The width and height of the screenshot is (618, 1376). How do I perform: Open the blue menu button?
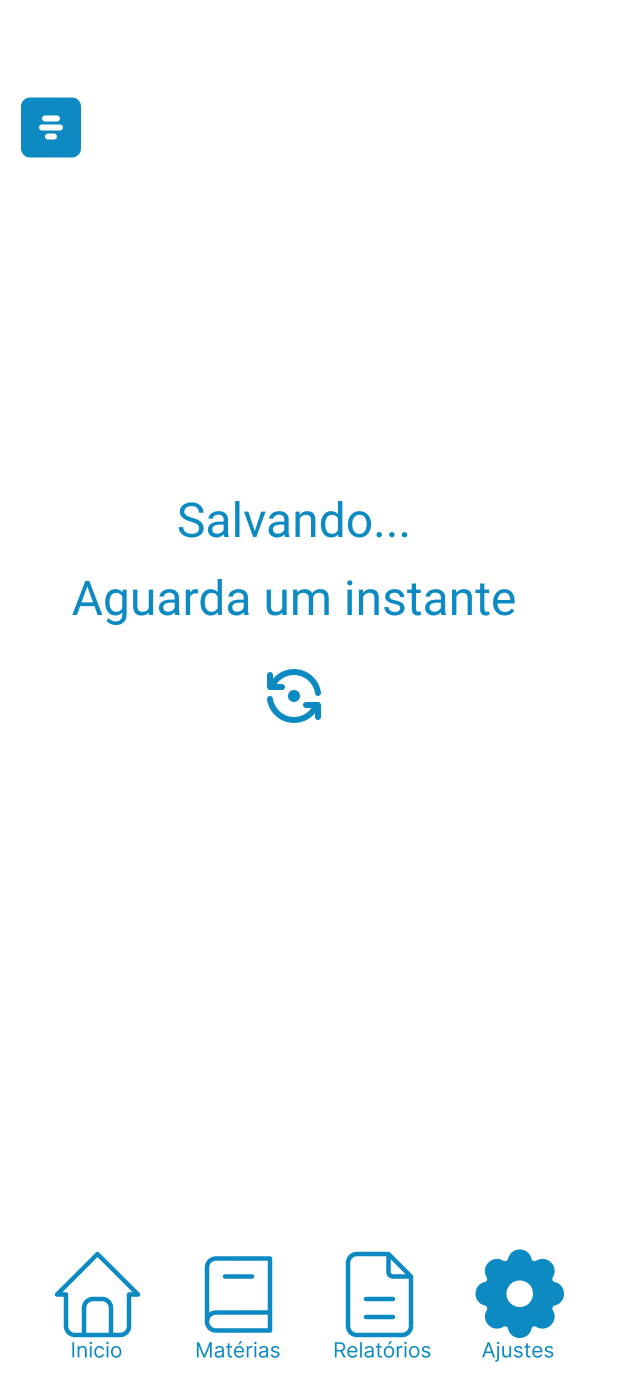click(51, 128)
